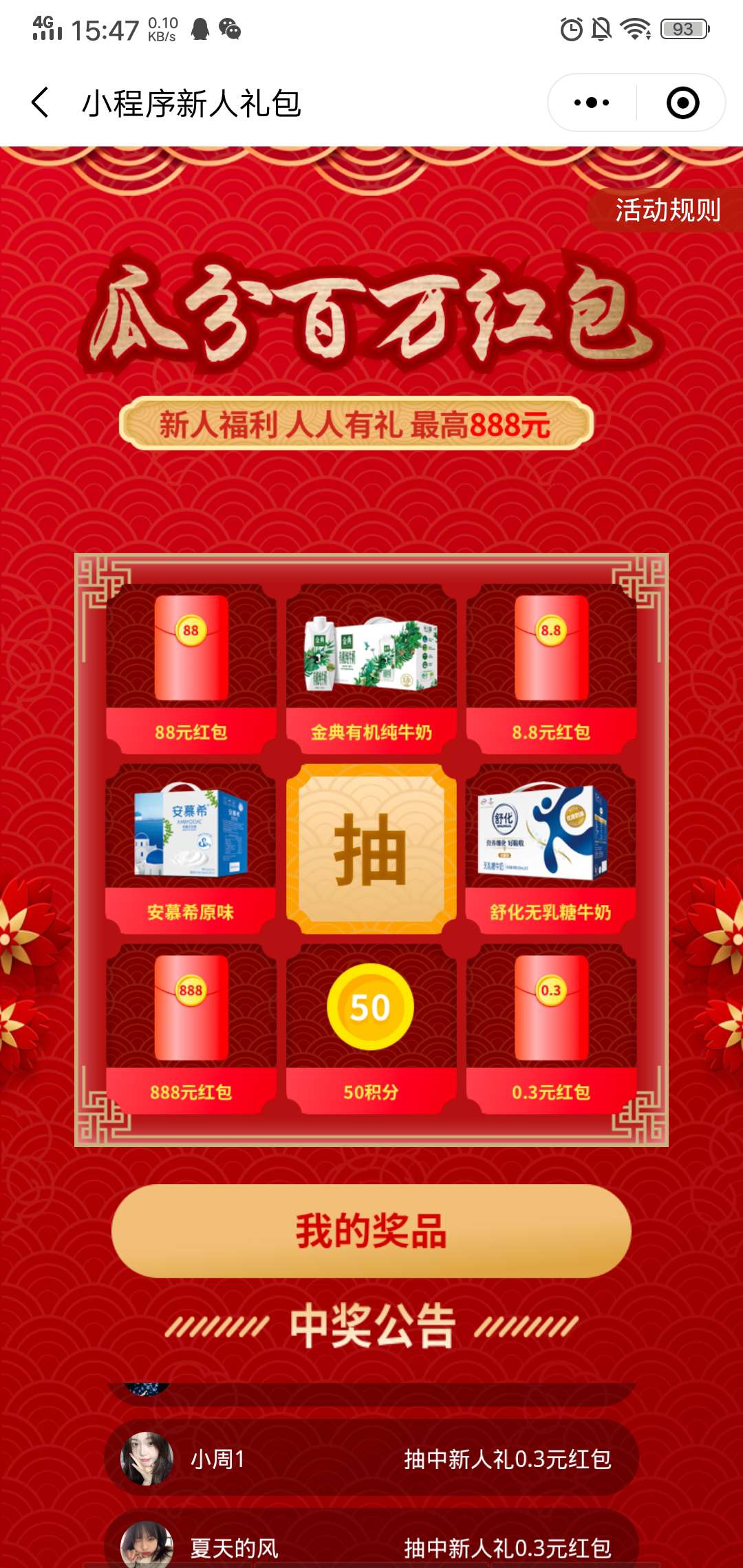Go back using the back arrow
This screenshot has height=1568, width=743.
(41, 103)
